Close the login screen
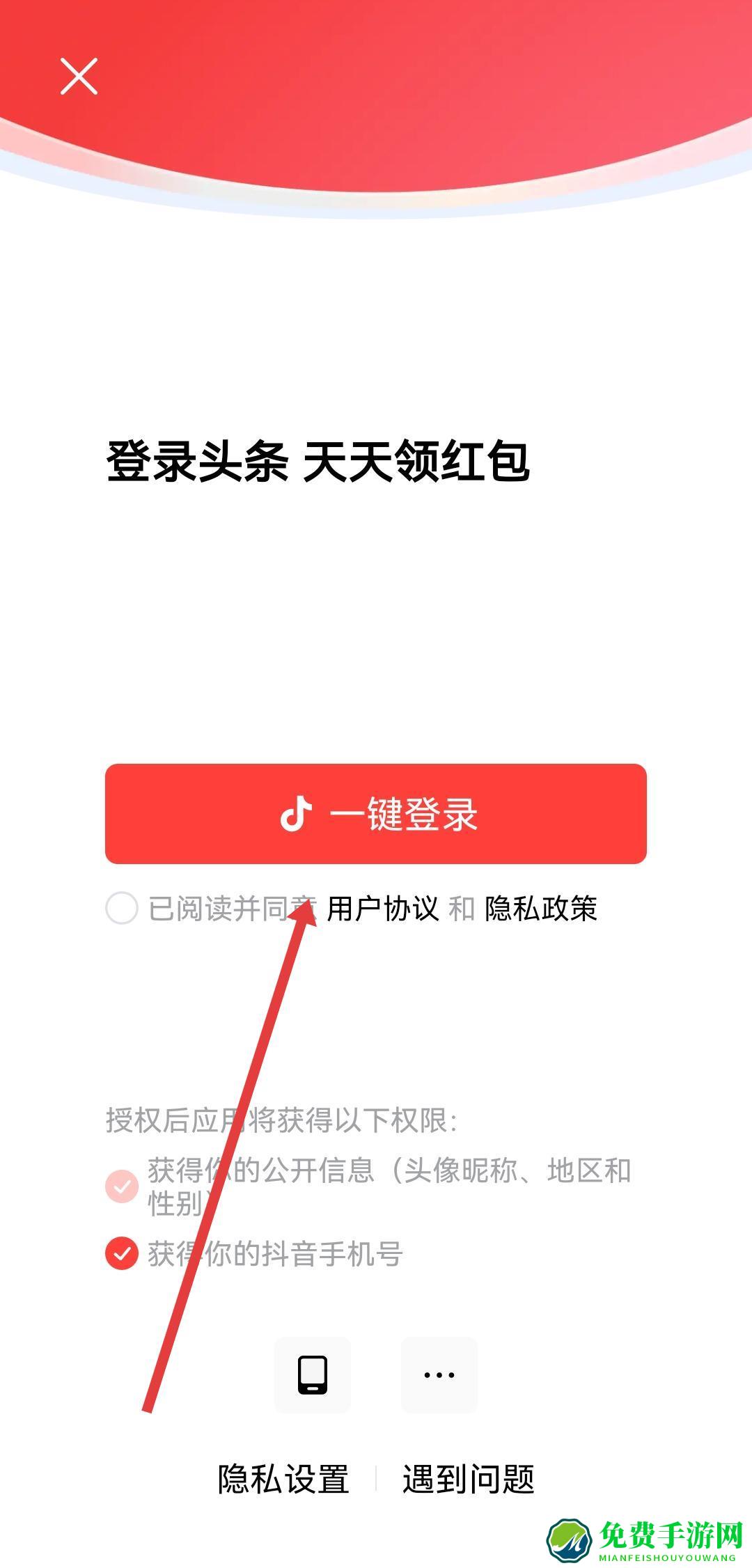 point(79,77)
